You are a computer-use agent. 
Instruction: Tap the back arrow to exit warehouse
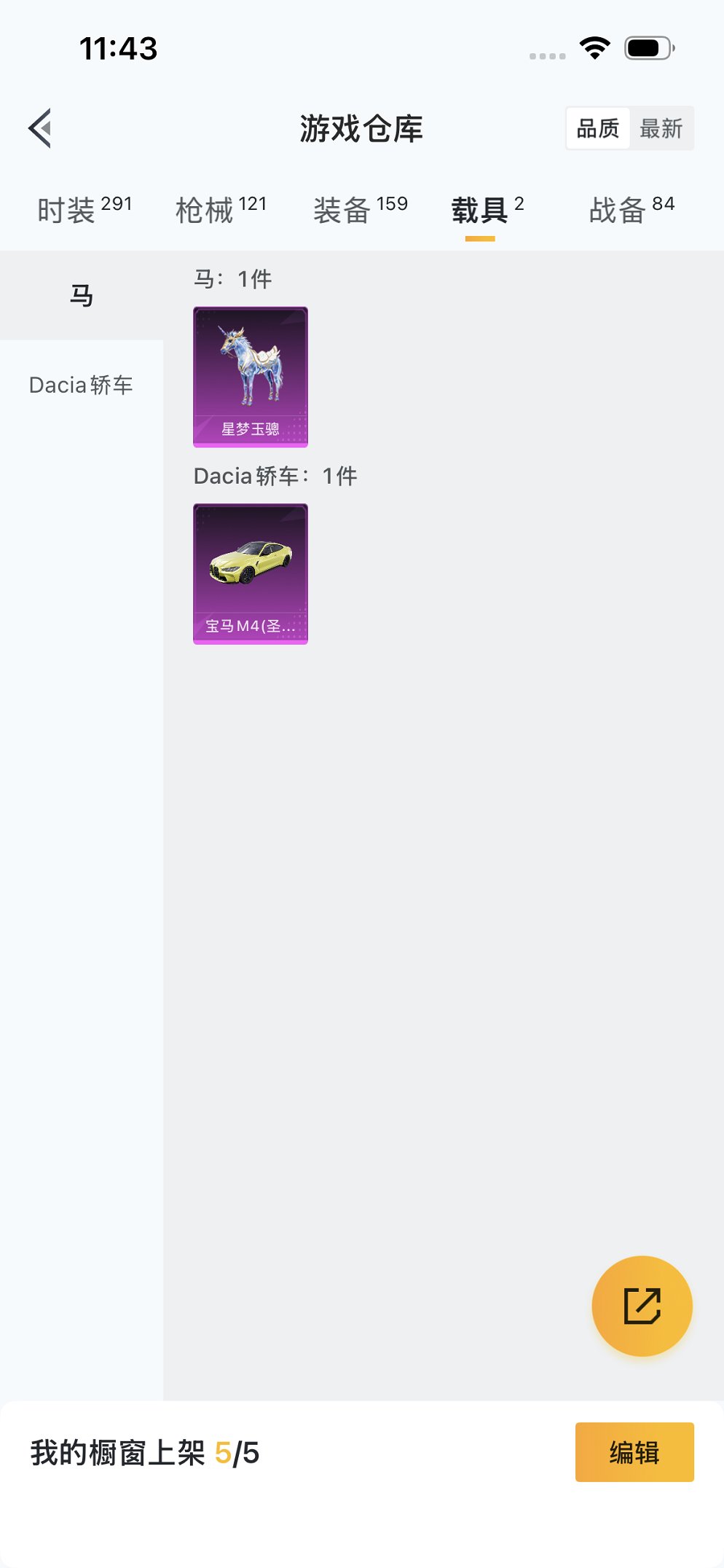coord(40,128)
